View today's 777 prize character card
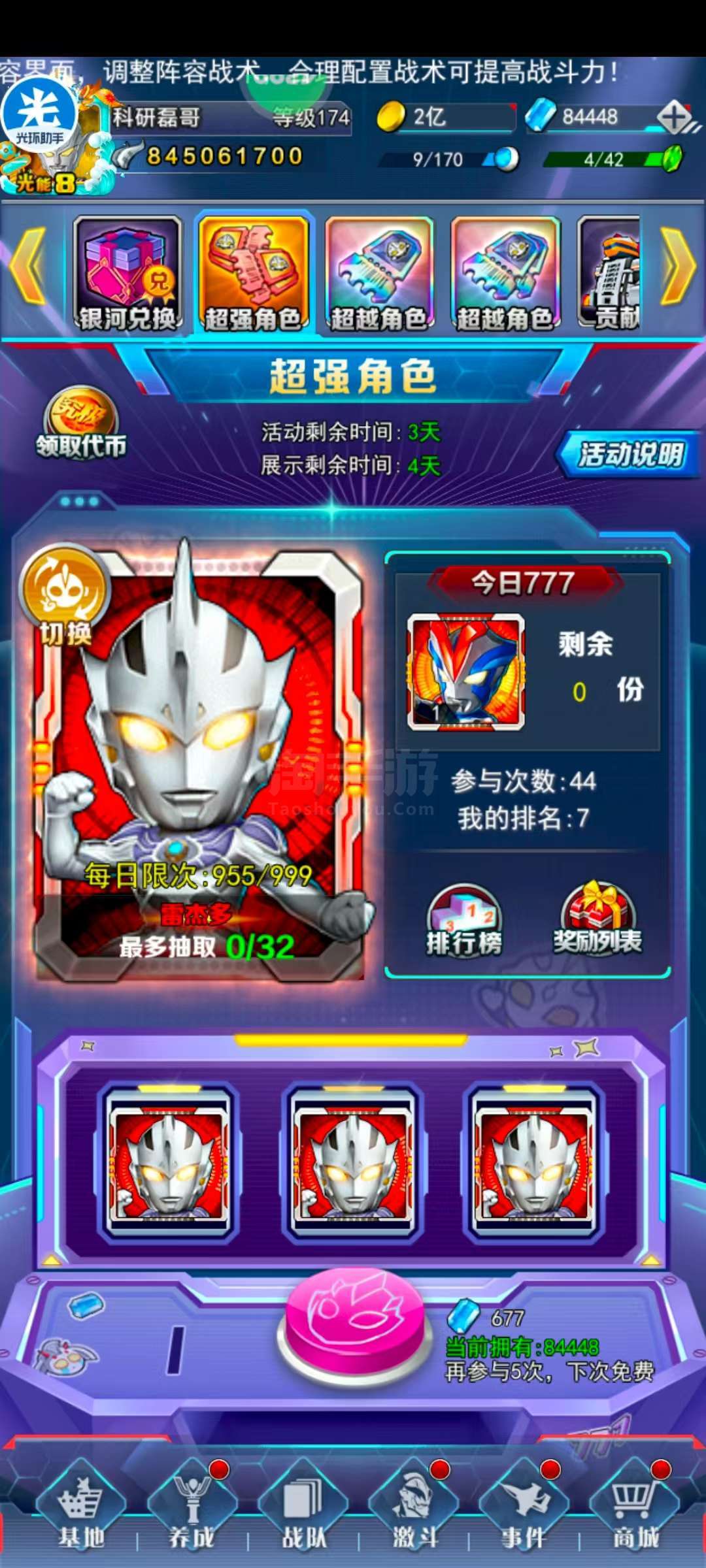 pyautogui.click(x=465, y=672)
